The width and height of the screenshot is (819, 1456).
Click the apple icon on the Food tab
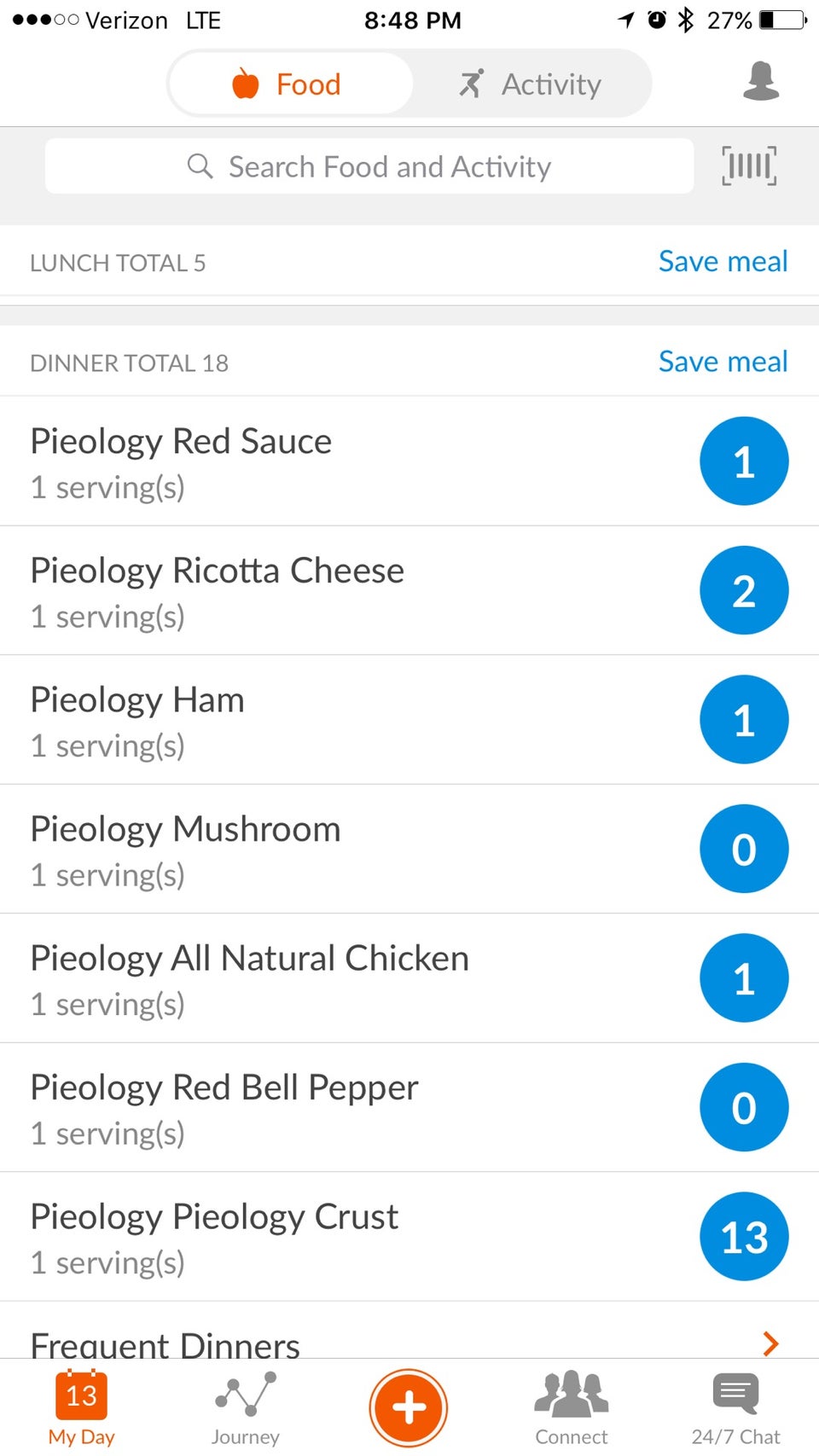(246, 83)
